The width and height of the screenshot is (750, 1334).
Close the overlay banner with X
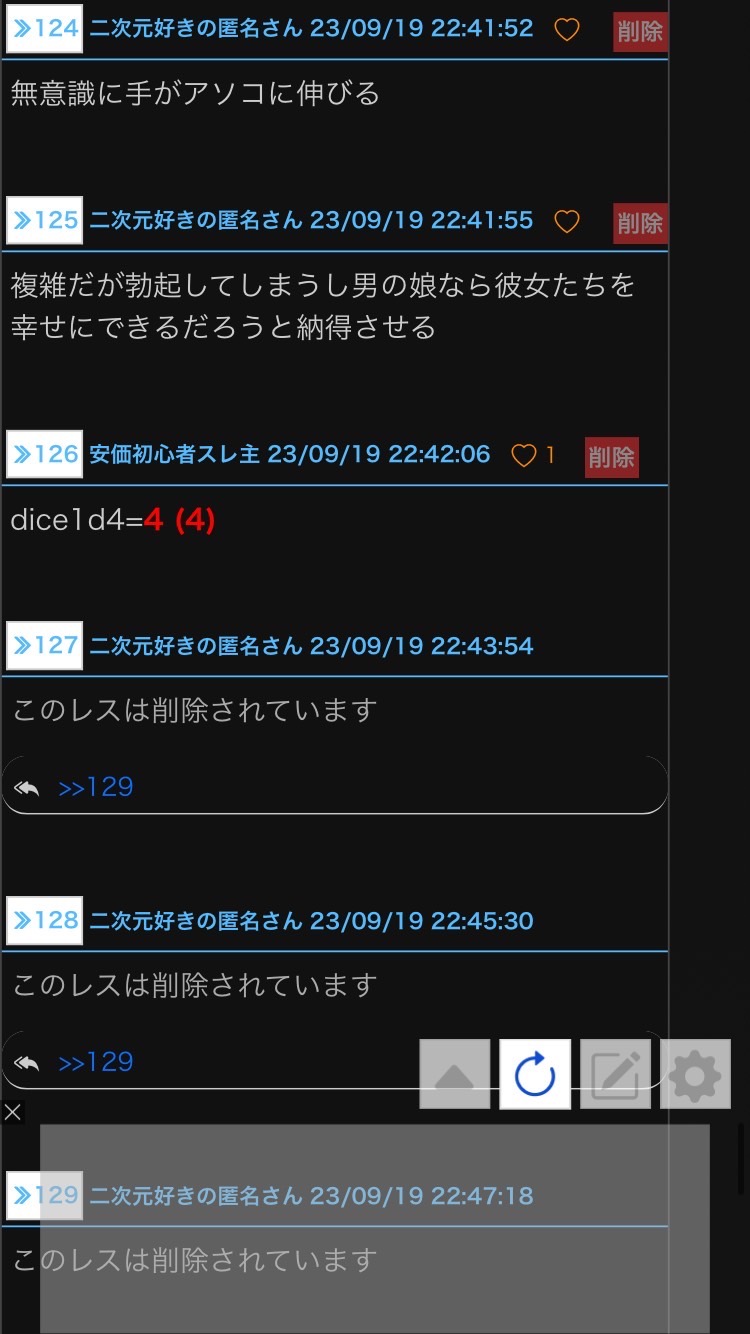(x=12, y=1112)
